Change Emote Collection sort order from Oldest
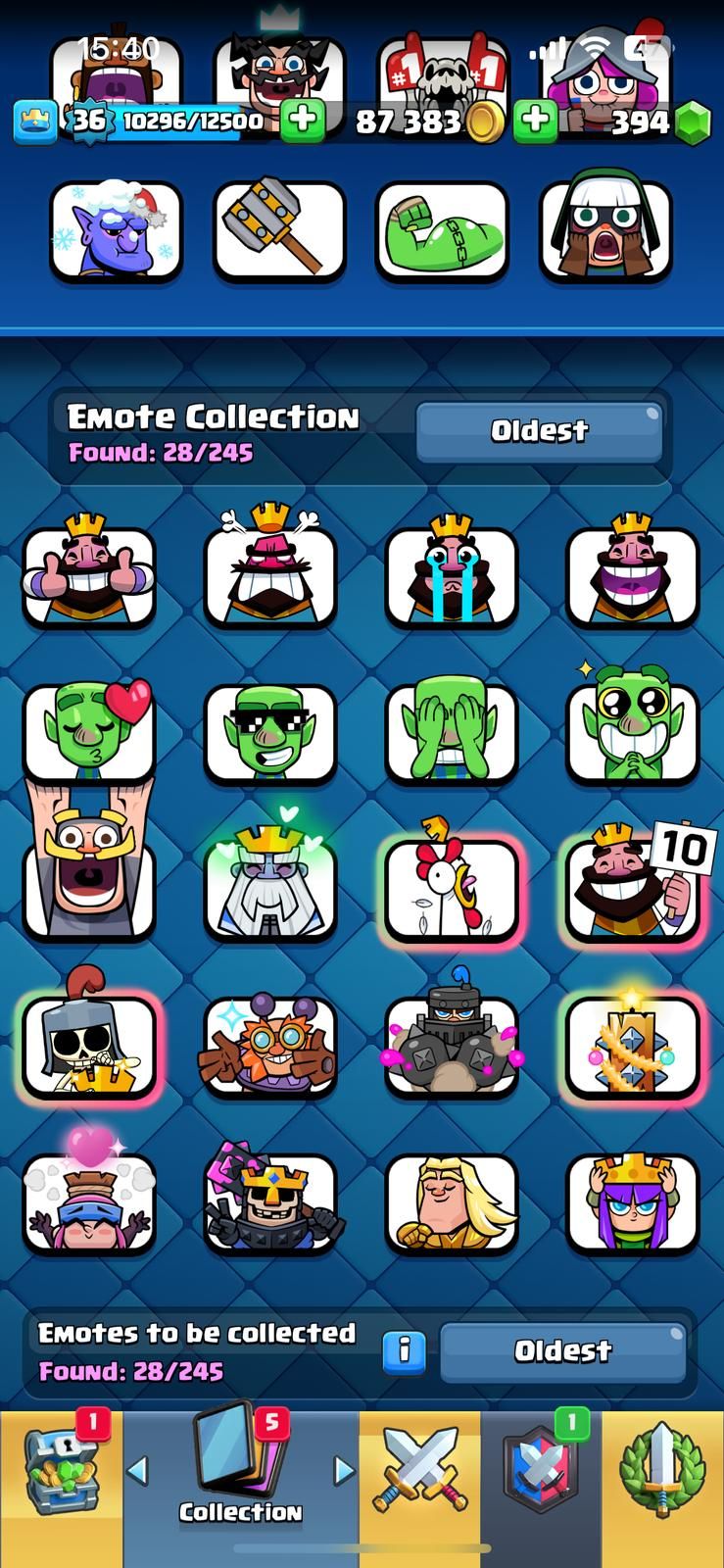This screenshot has height=1568, width=724. pyautogui.click(x=539, y=431)
